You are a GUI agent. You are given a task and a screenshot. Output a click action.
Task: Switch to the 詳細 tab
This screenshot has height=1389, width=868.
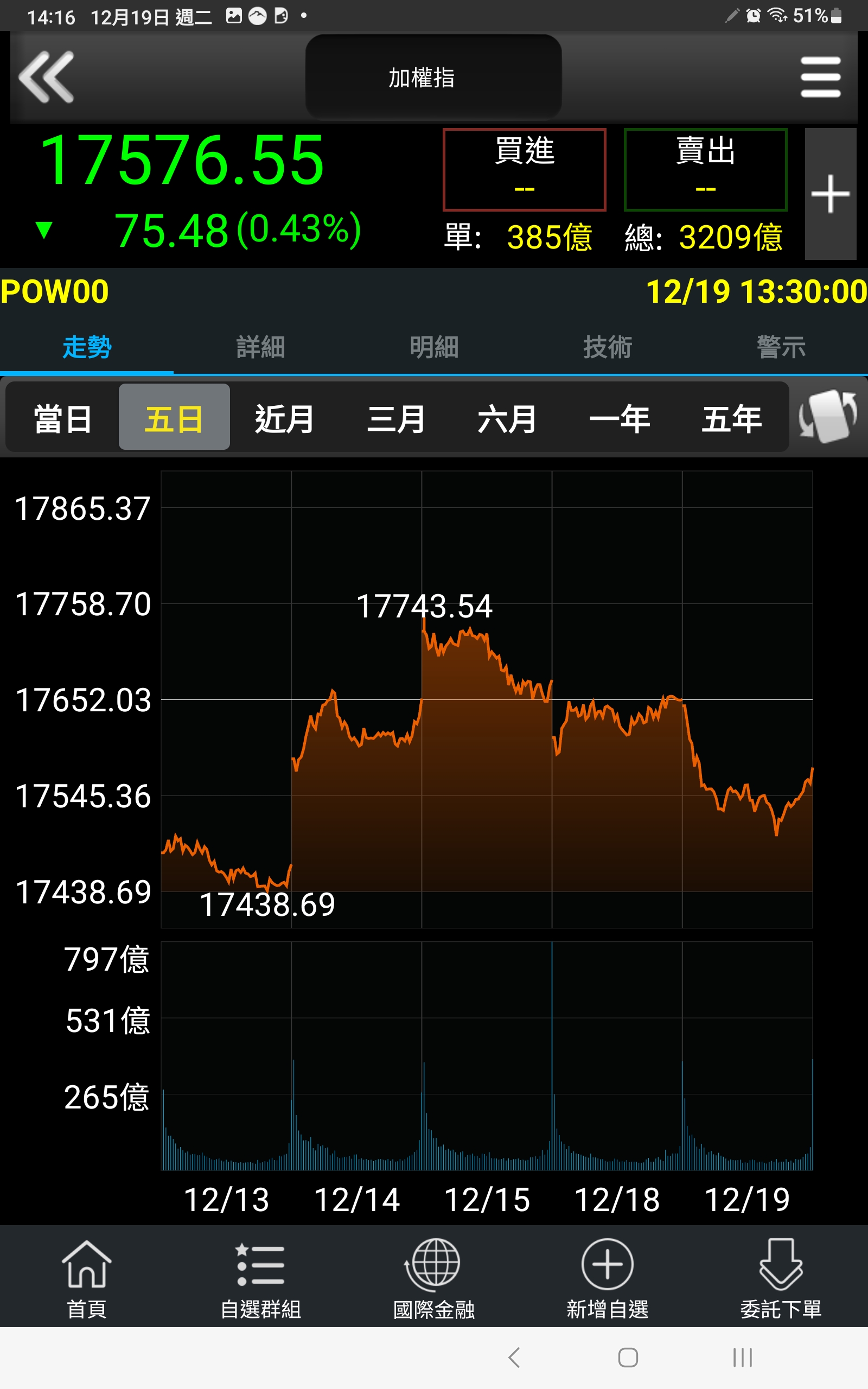click(x=260, y=347)
